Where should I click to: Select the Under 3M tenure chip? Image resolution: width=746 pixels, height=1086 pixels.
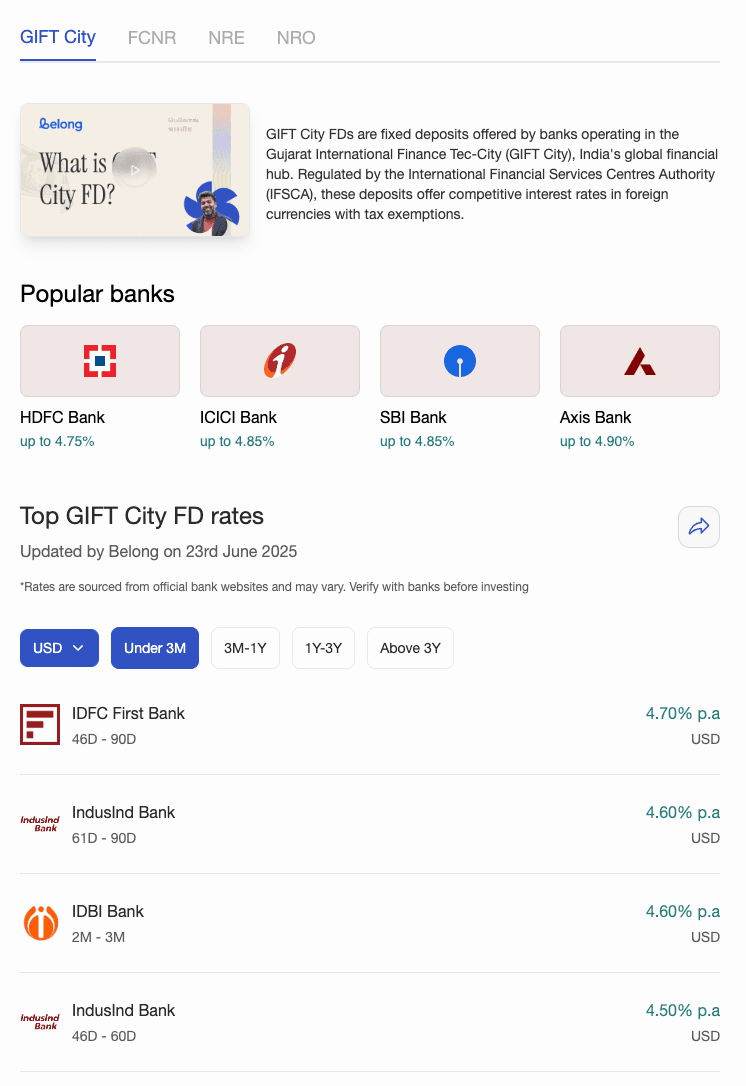[155, 648]
